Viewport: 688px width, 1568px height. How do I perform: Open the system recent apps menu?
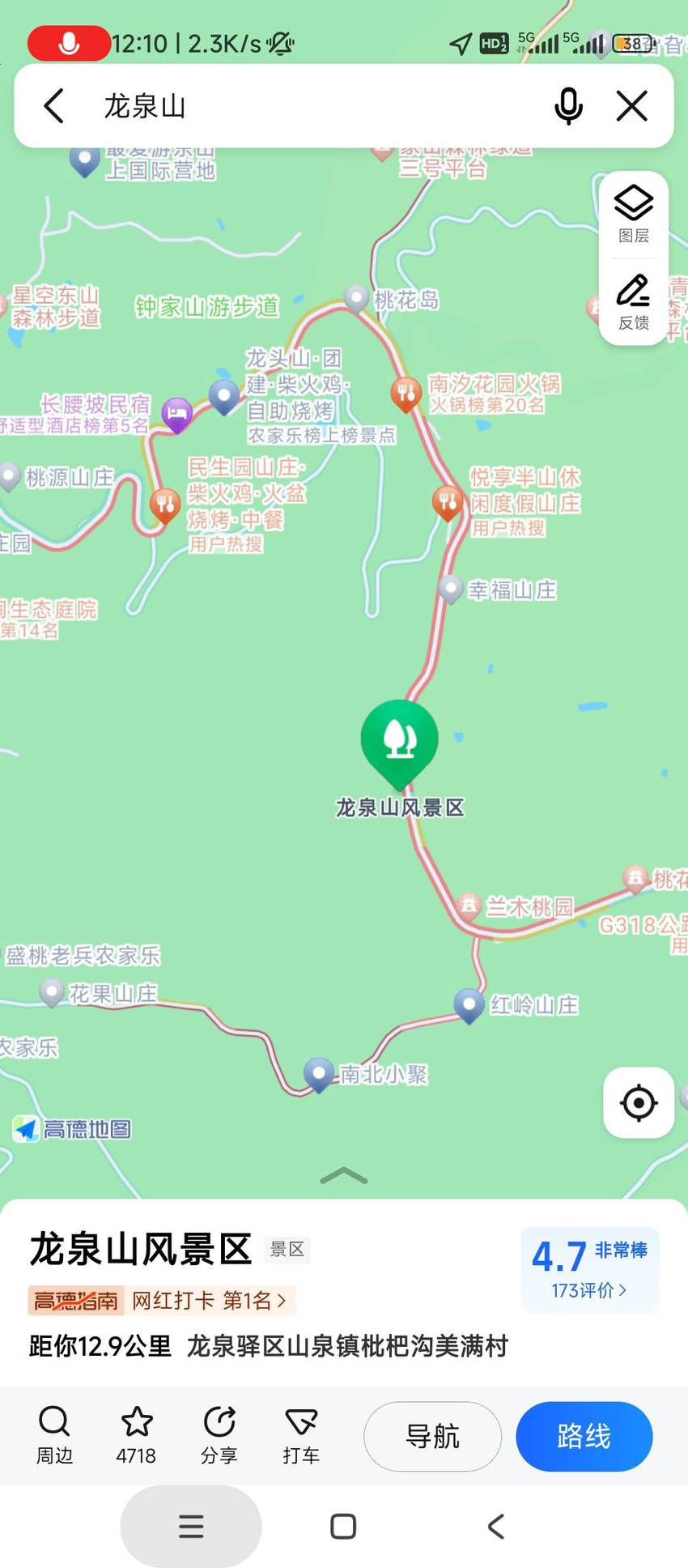click(x=191, y=1527)
